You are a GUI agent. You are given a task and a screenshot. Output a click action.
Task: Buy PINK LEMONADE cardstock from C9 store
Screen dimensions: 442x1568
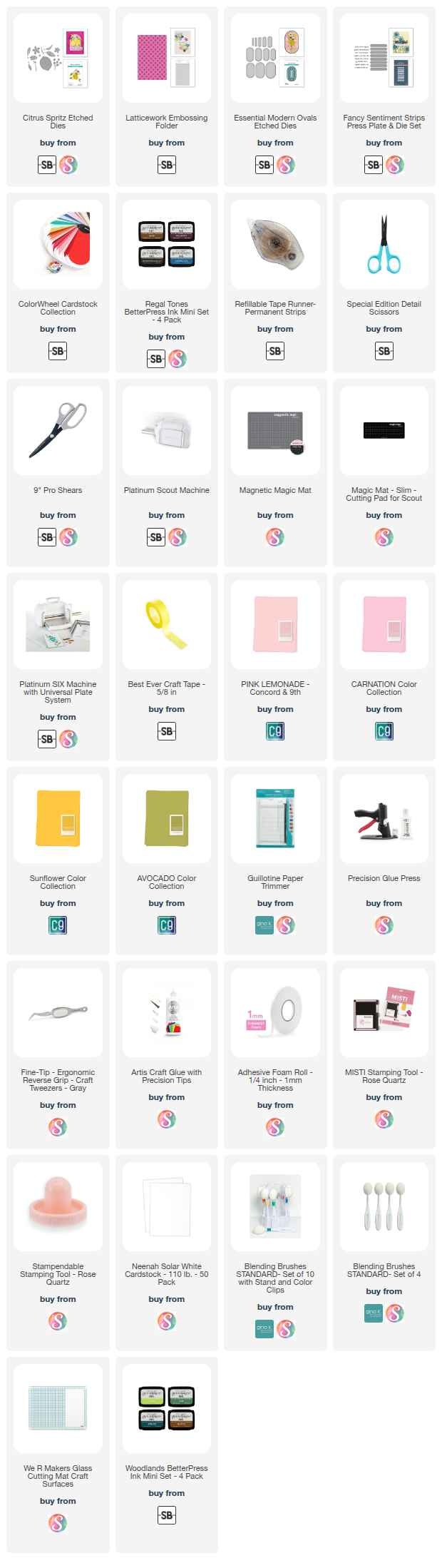[x=275, y=731]
